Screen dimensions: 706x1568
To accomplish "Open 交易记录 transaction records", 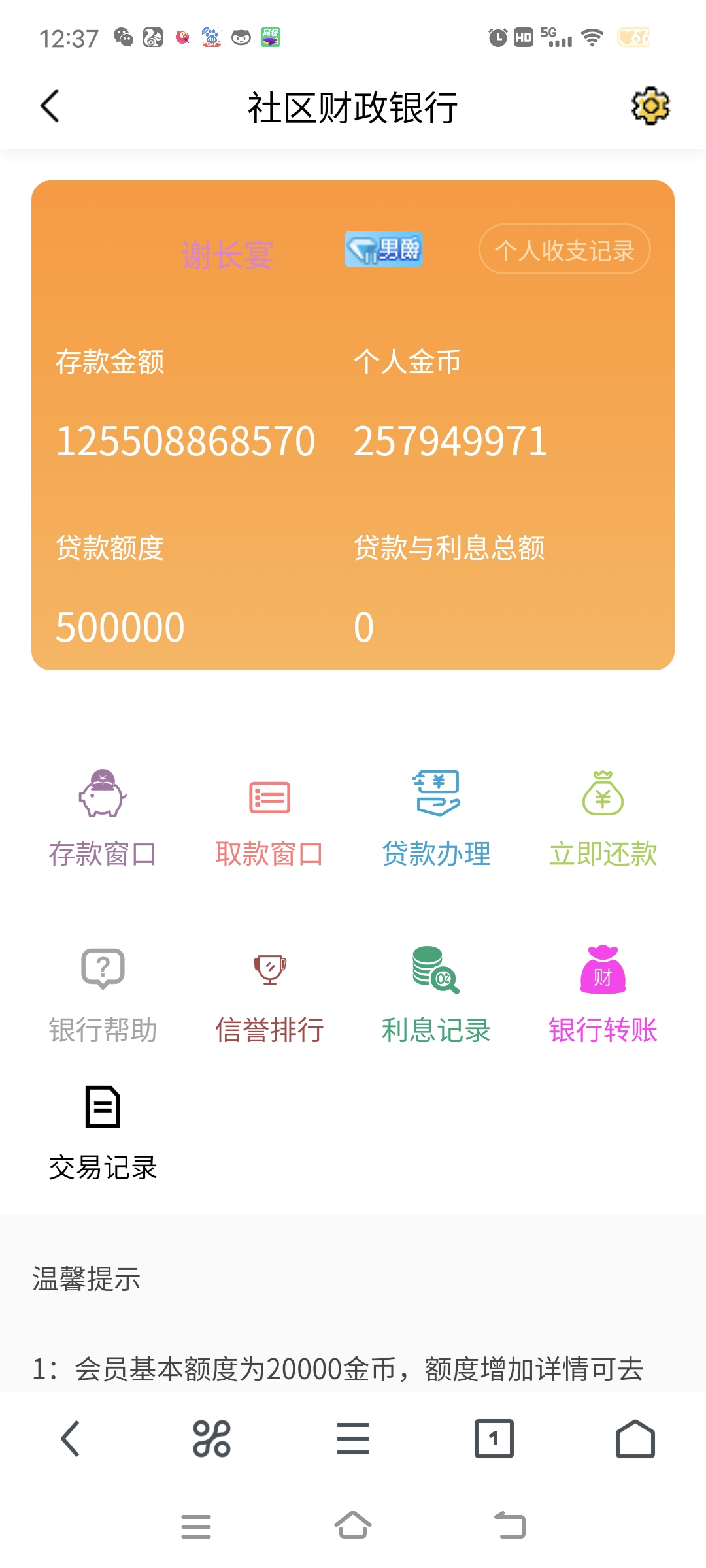I will pos(103,1134).
